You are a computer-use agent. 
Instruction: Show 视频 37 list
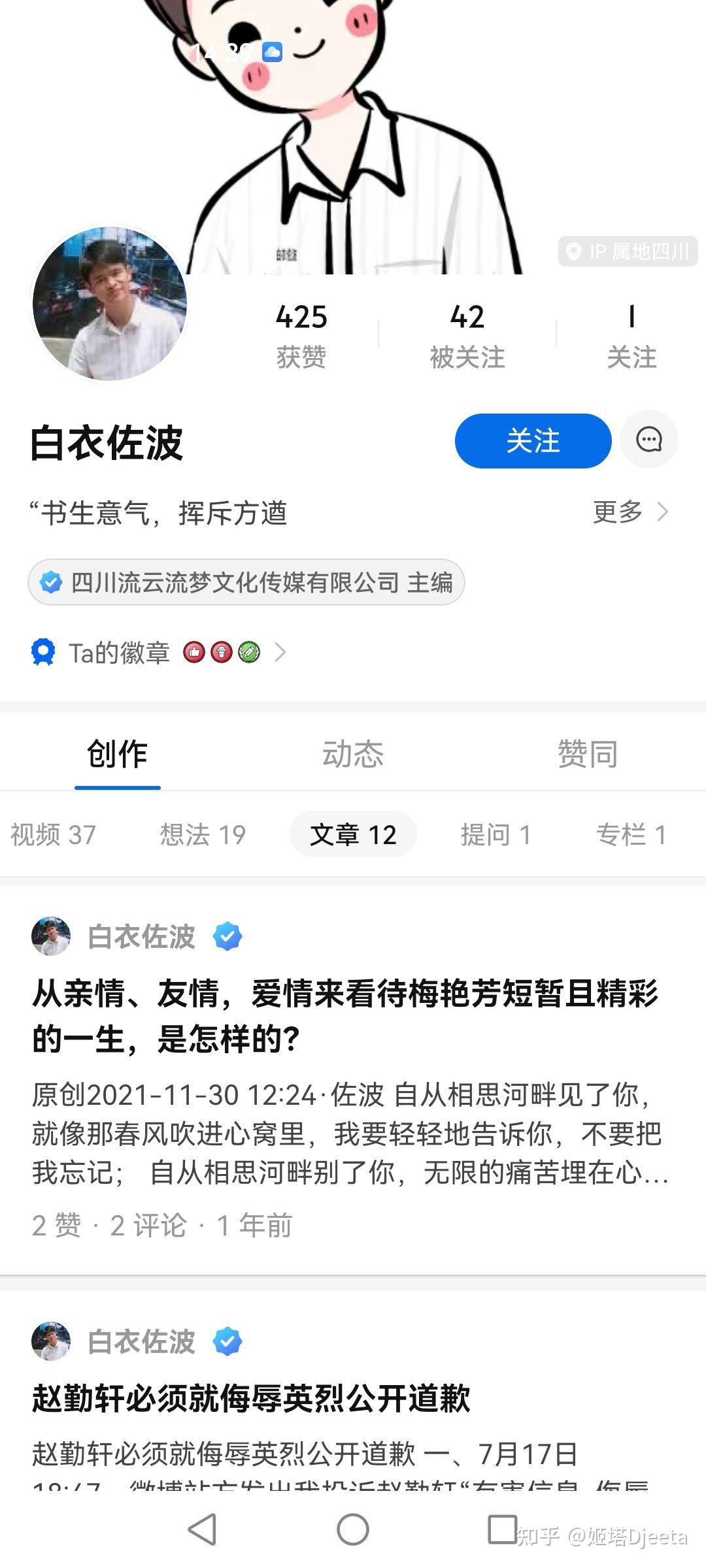pos(54,834)
